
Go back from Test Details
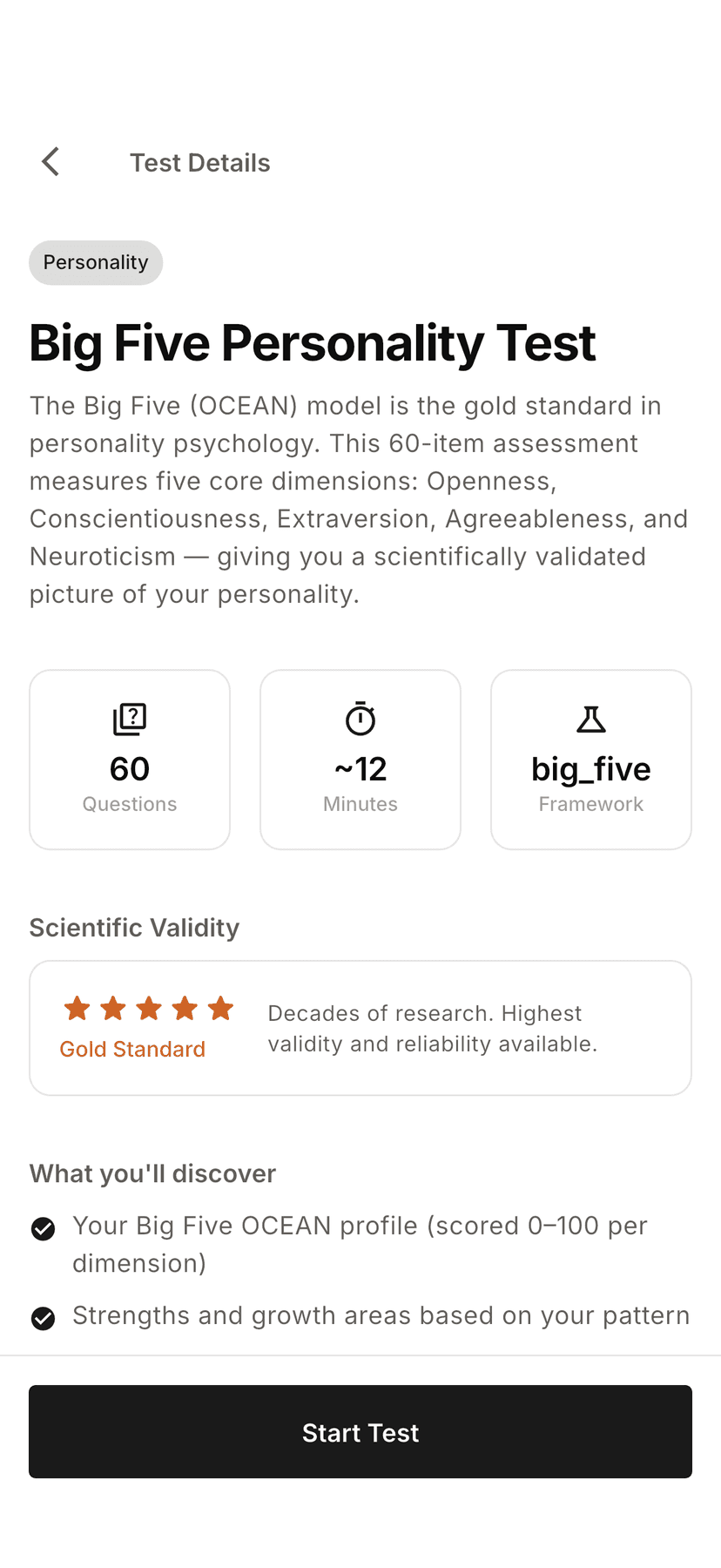click(51, 162)
